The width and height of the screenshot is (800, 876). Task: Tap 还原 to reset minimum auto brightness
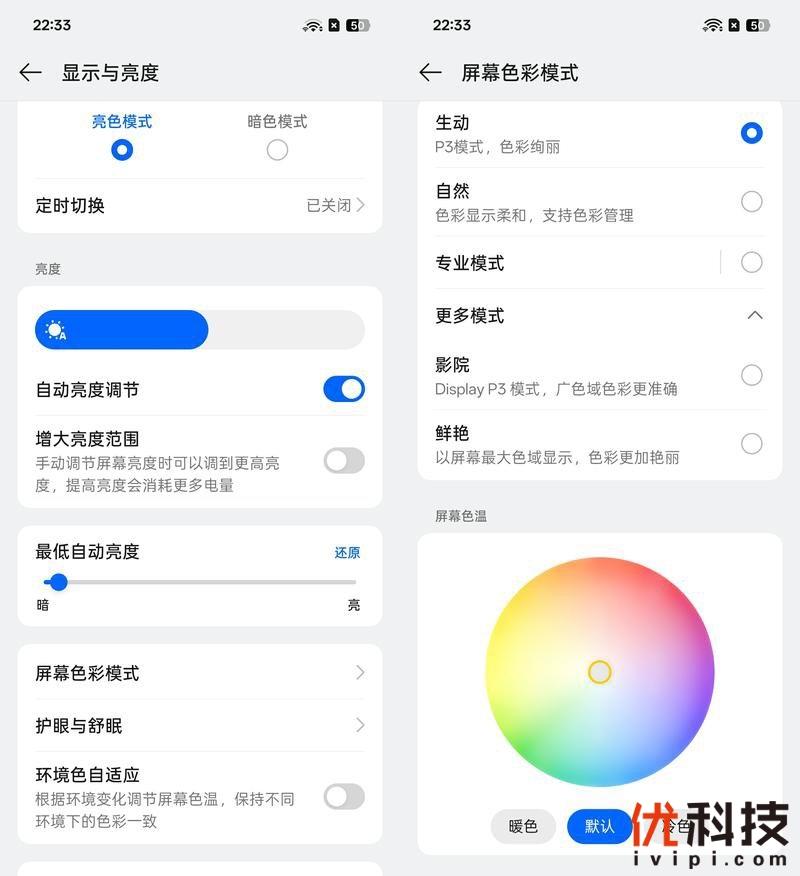[x=347, y=552]
